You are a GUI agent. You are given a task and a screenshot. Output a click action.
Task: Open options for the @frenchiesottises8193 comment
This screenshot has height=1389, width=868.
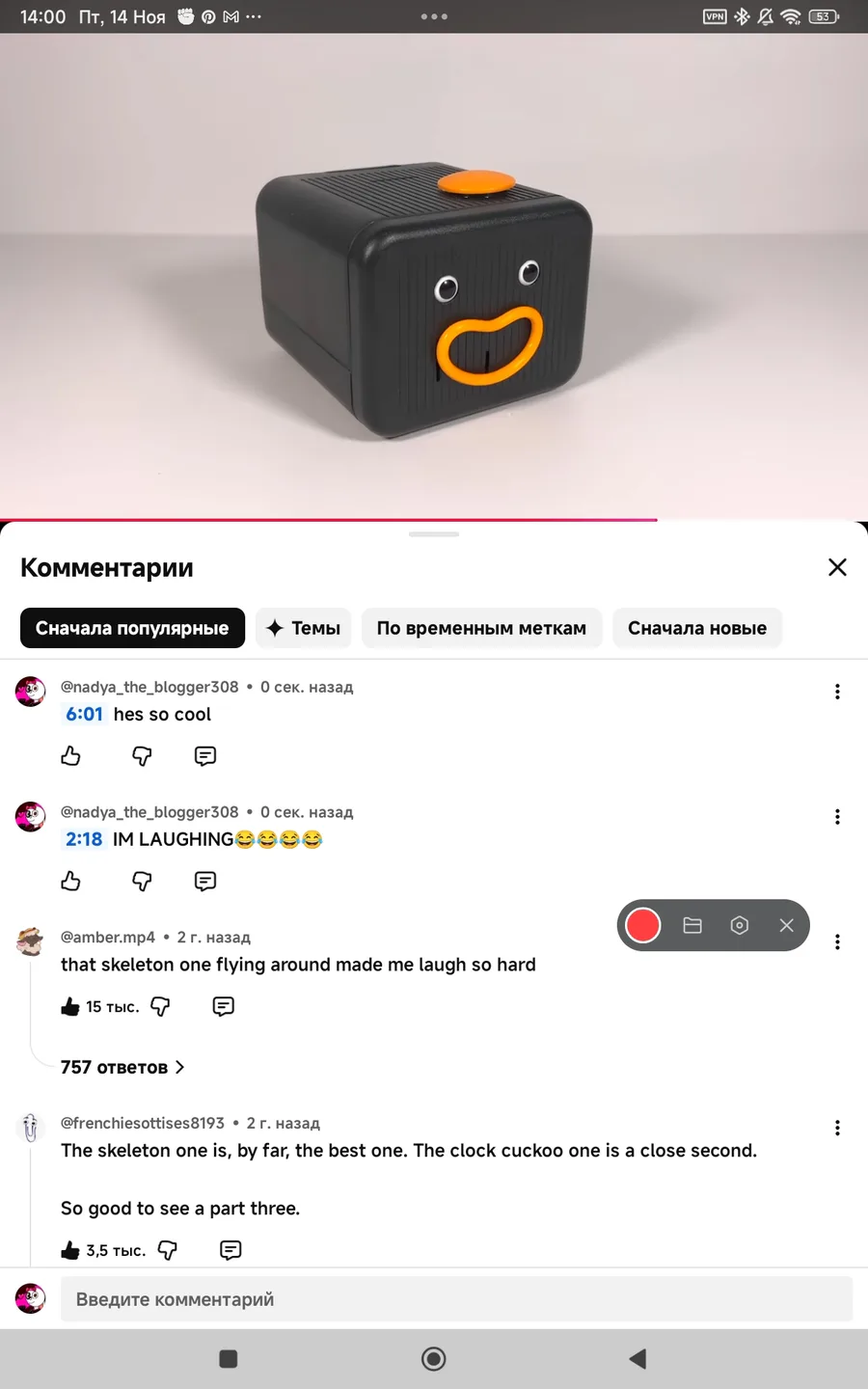pyautogui.click(x=837, y=1128)
